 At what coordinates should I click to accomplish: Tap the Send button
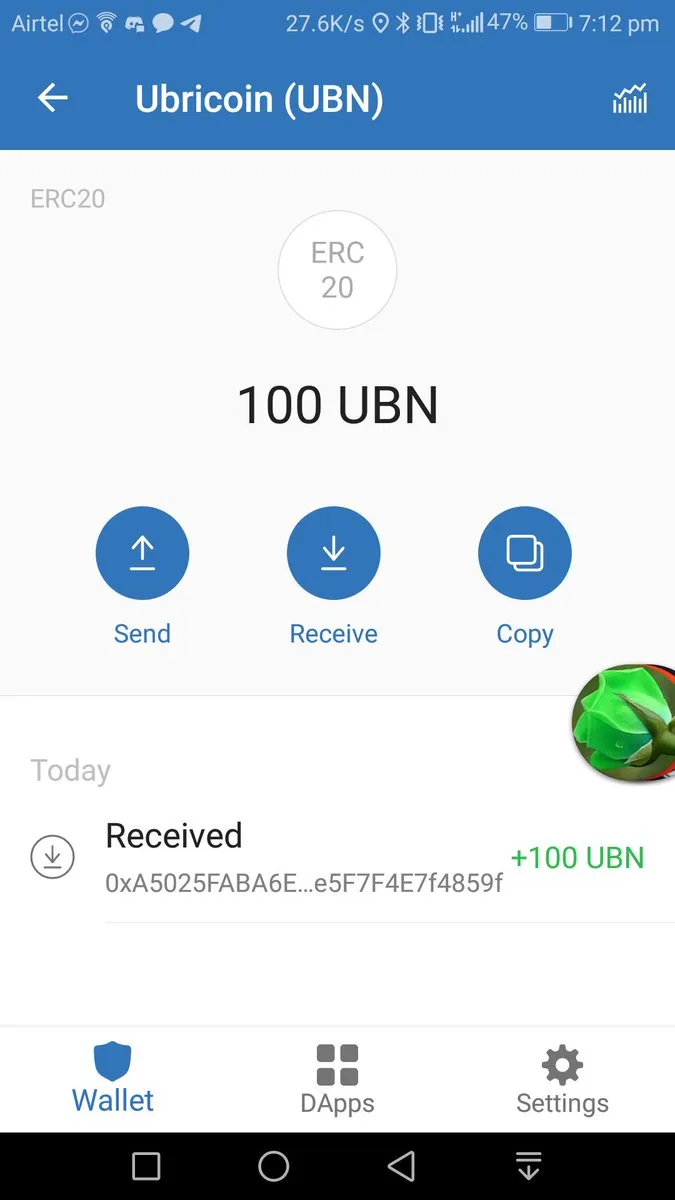[x=142, y=553]
